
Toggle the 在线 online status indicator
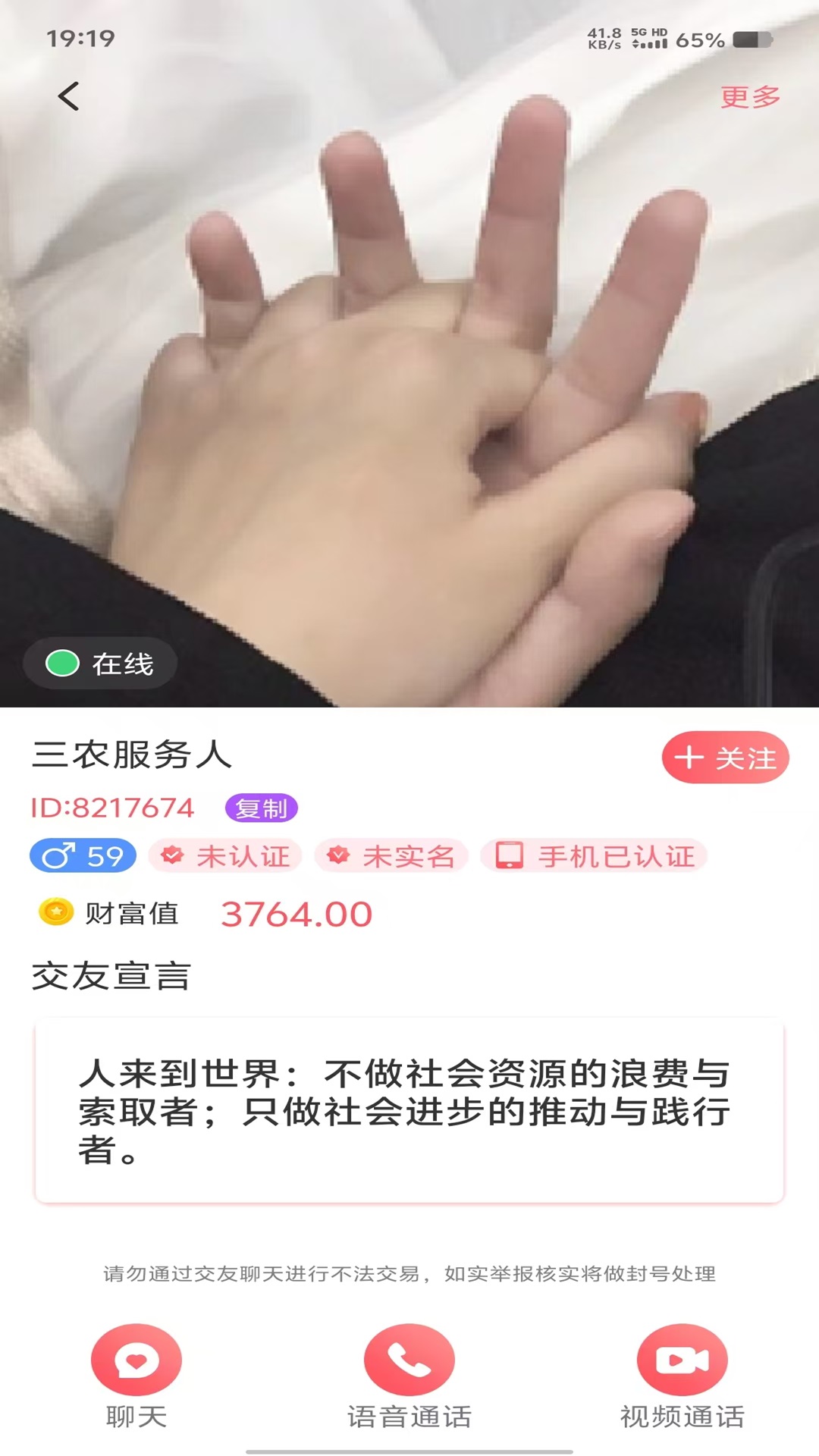tap(99, 662)
